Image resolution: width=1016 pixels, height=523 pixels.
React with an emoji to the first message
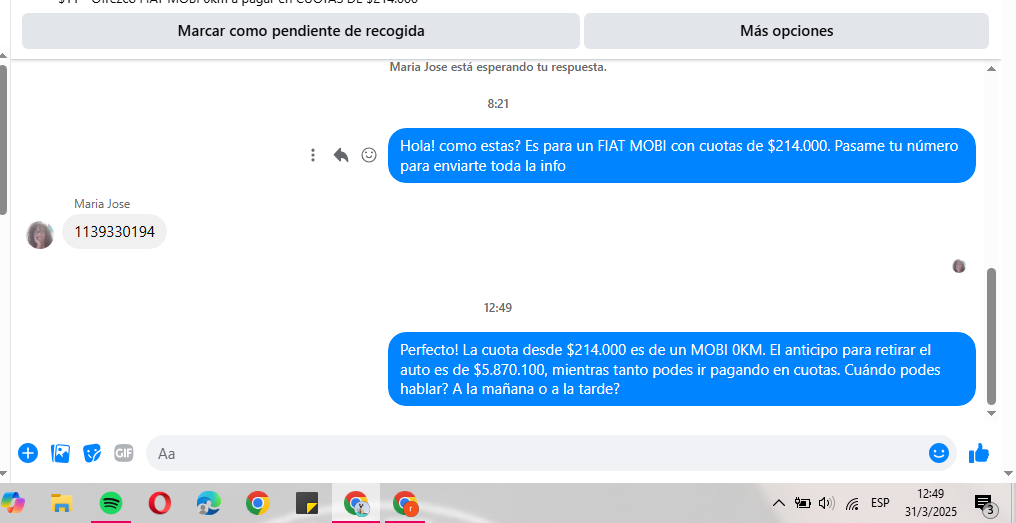(369, 155)
